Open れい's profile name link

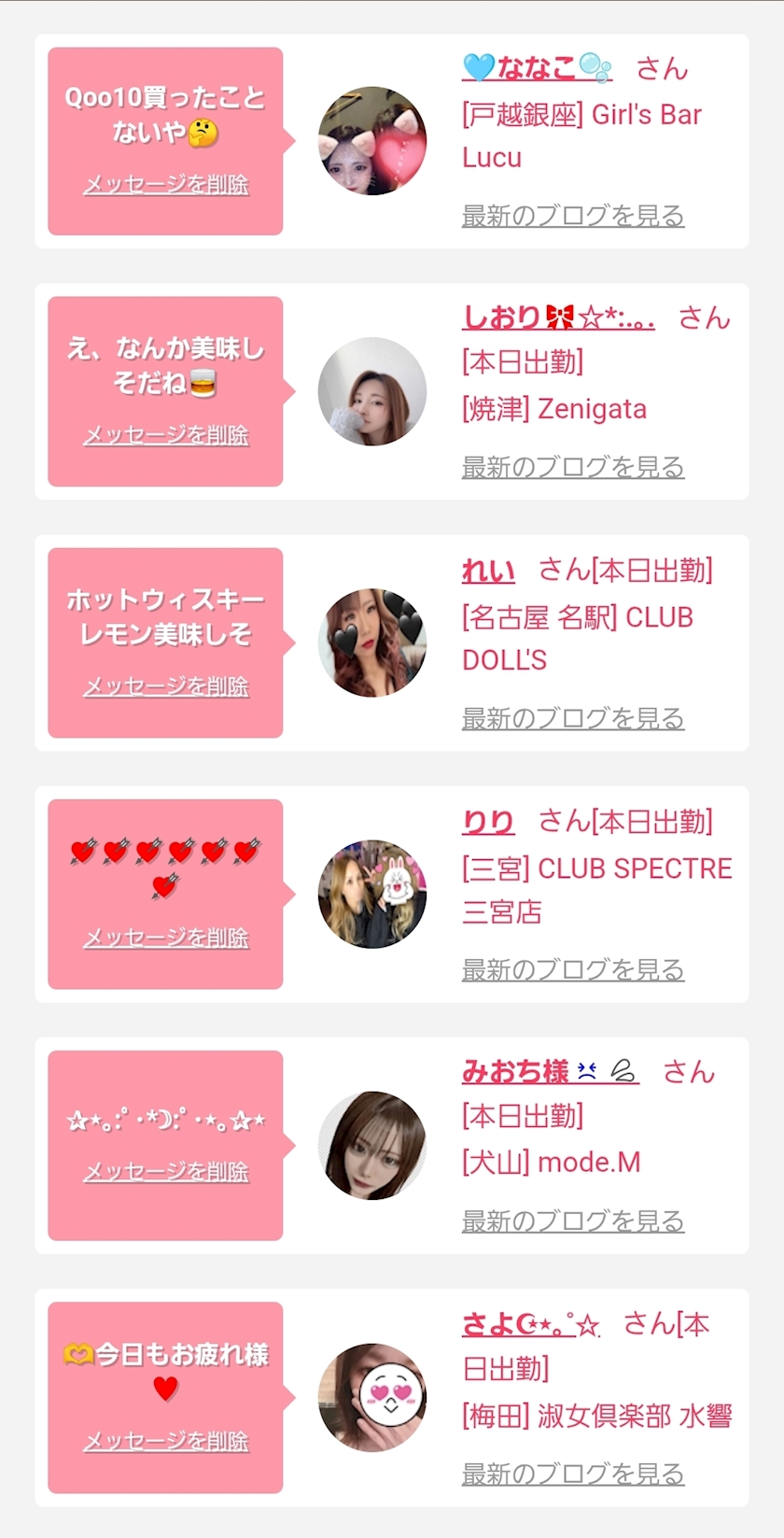488,570
